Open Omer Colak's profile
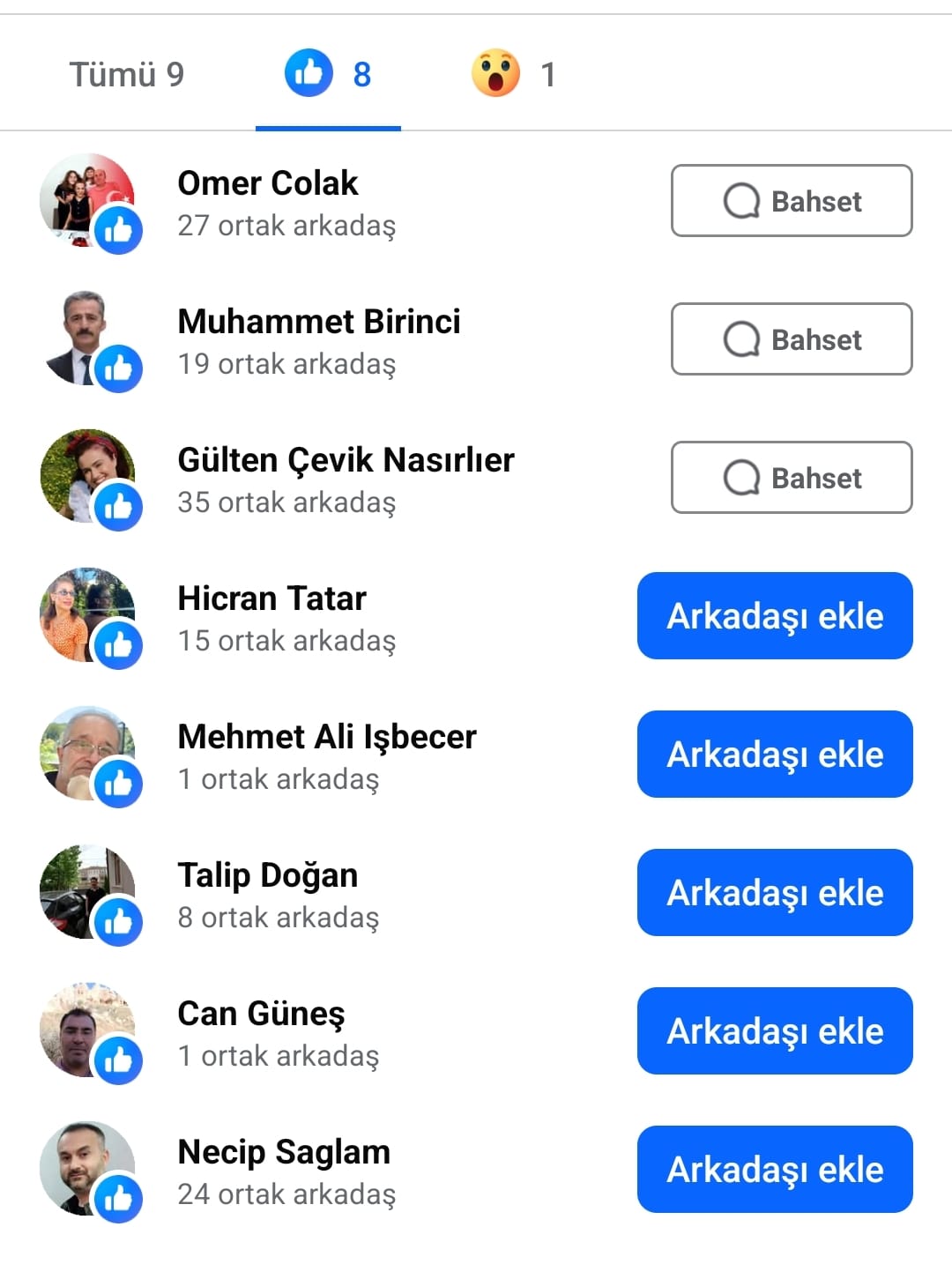Screen dimensions: 952x1279 (268, 184)
